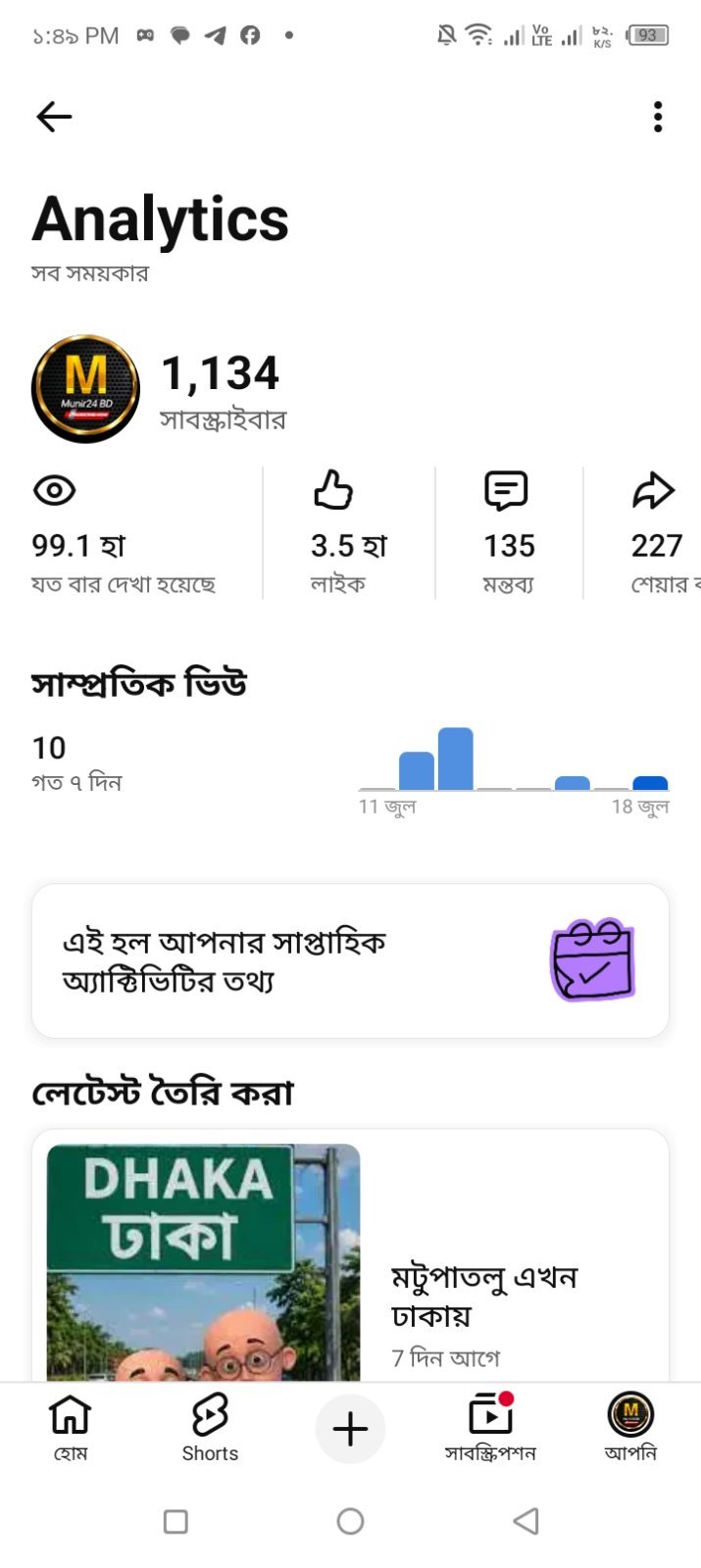Screen dimensions: 701x1568
Task: Open the weekly activity info card
Action: [350, 960]
